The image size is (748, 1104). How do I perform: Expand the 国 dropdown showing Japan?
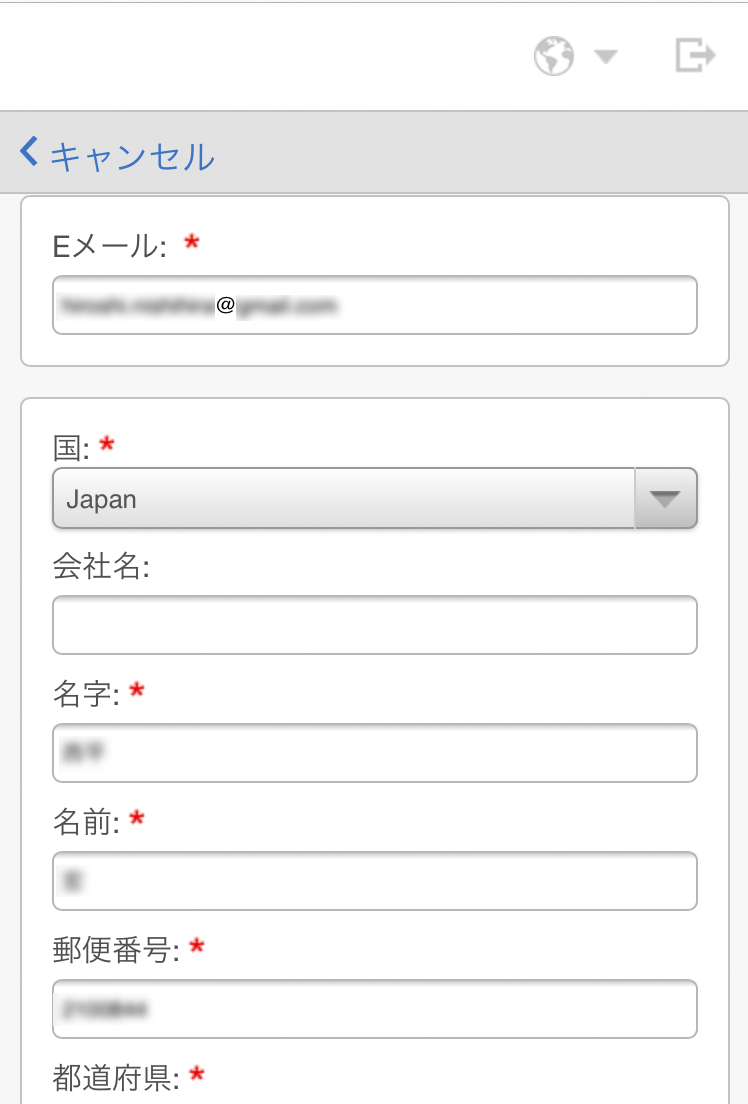pyautogui.click(x=374, y=498)
